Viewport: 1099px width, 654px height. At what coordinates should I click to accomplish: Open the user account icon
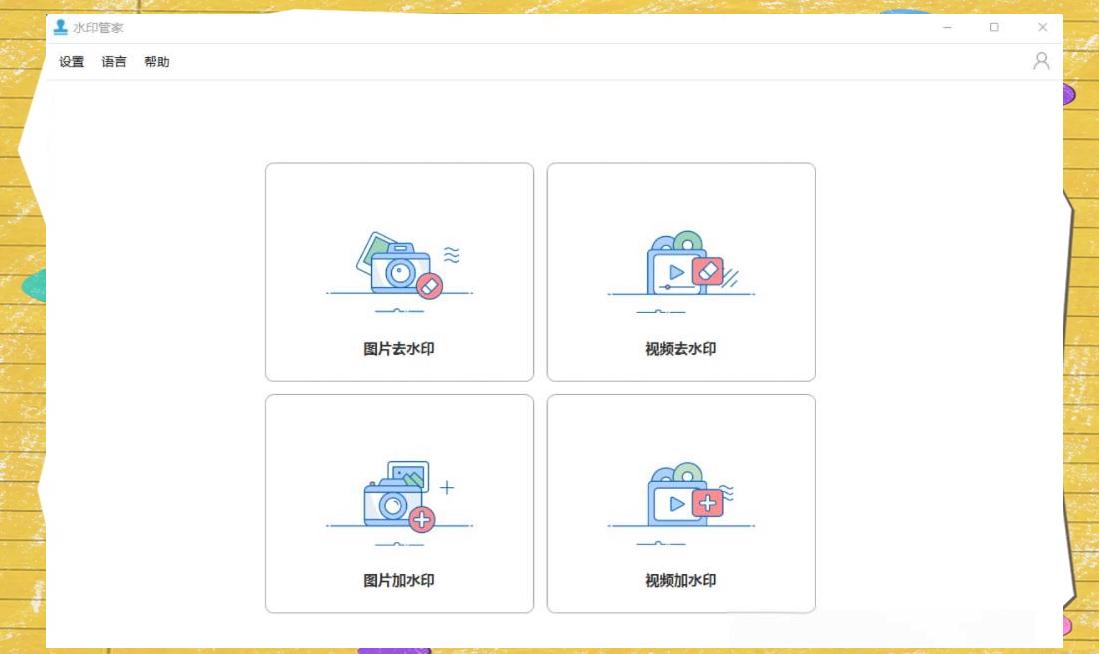1041,61
